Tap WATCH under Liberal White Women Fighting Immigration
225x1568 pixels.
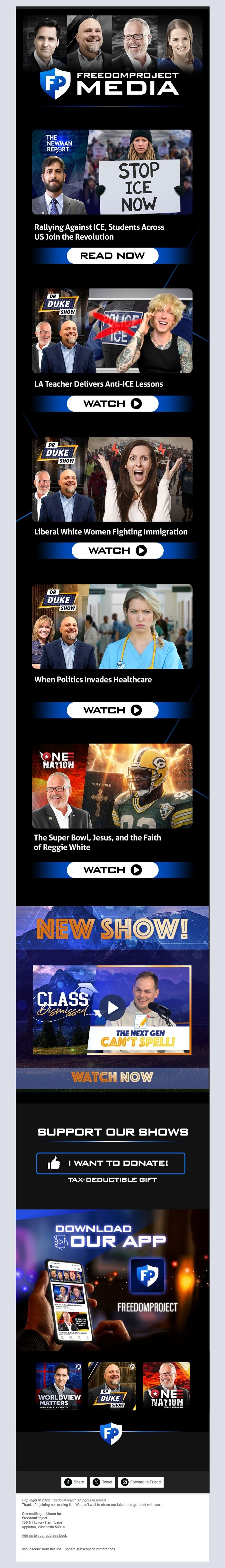[117, 550]
